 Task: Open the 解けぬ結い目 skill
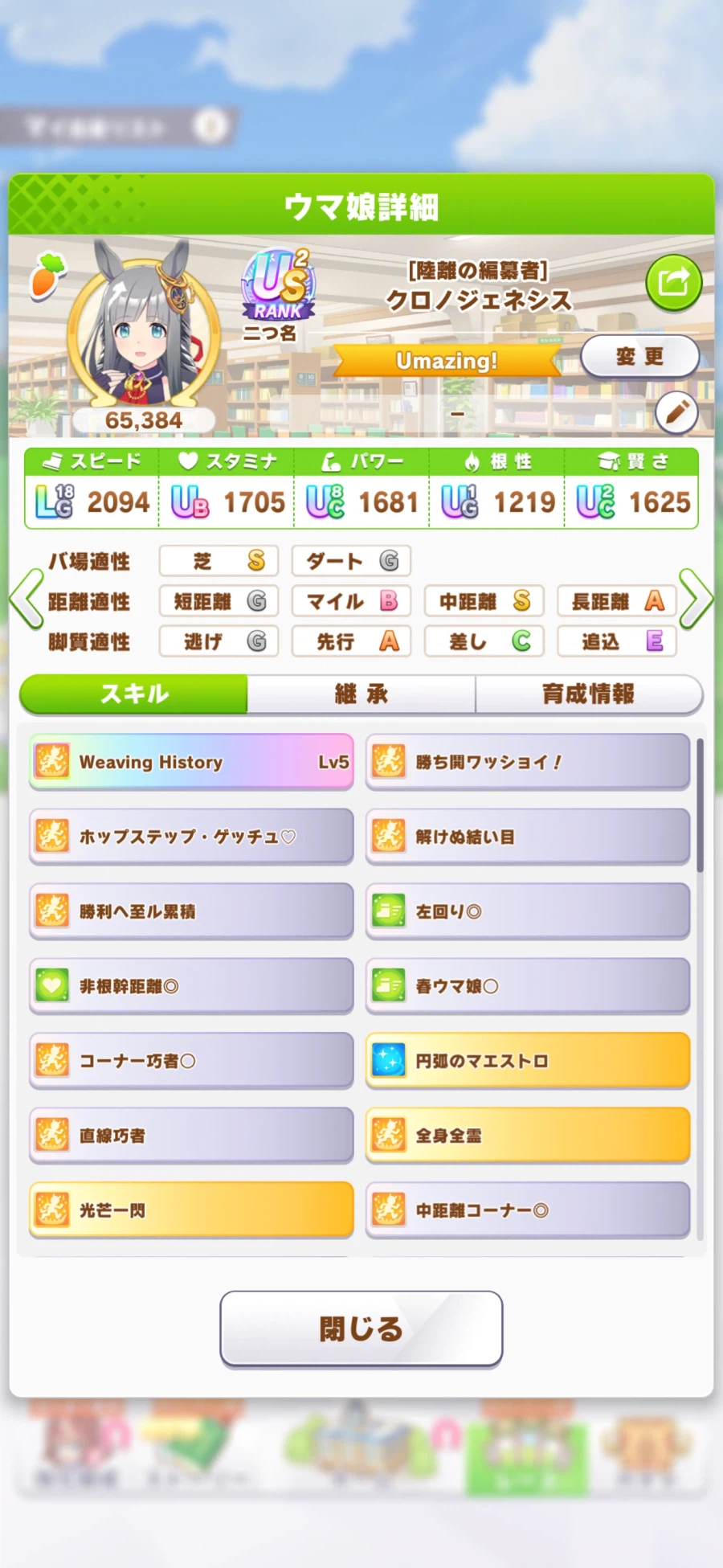click(x=528, y=836)
